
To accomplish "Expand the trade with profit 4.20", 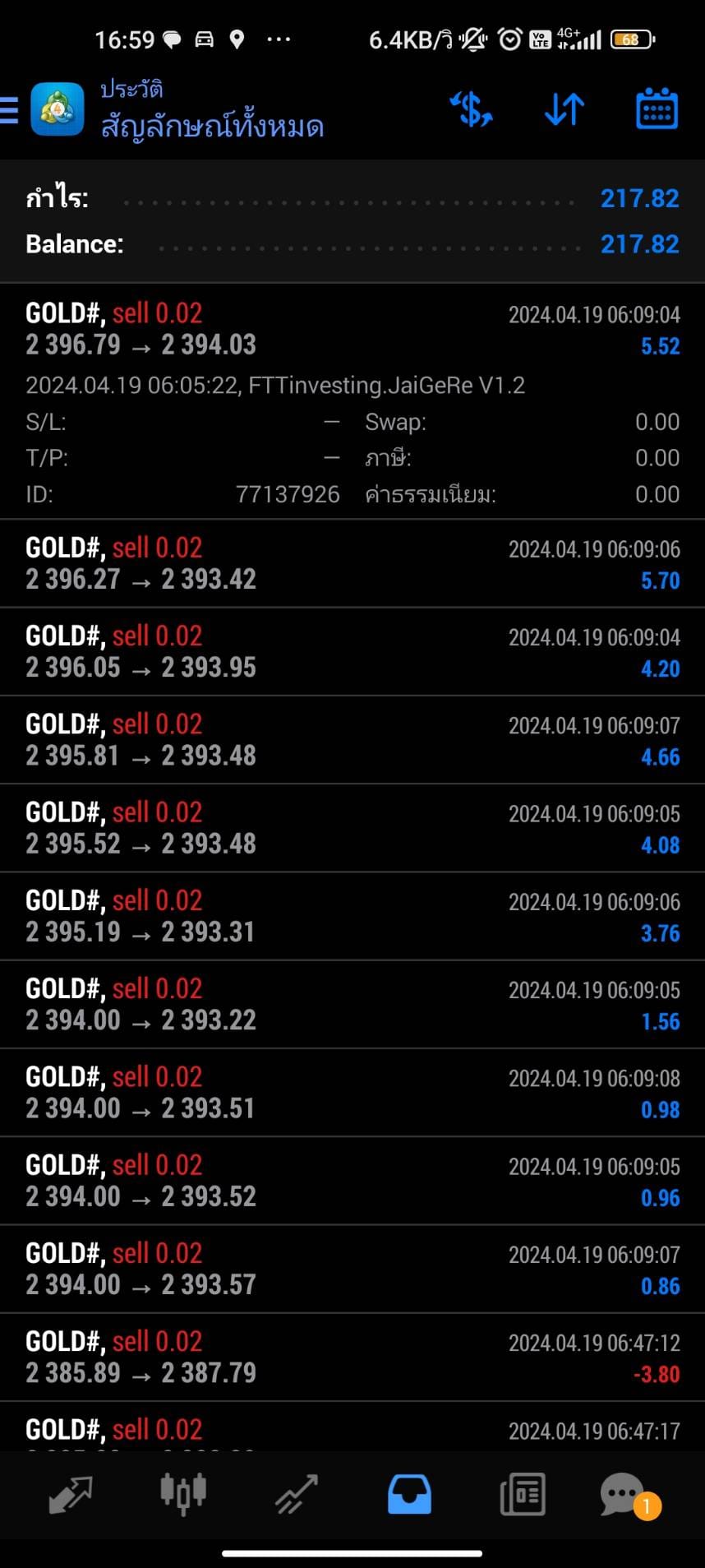I will pos(352,651).
